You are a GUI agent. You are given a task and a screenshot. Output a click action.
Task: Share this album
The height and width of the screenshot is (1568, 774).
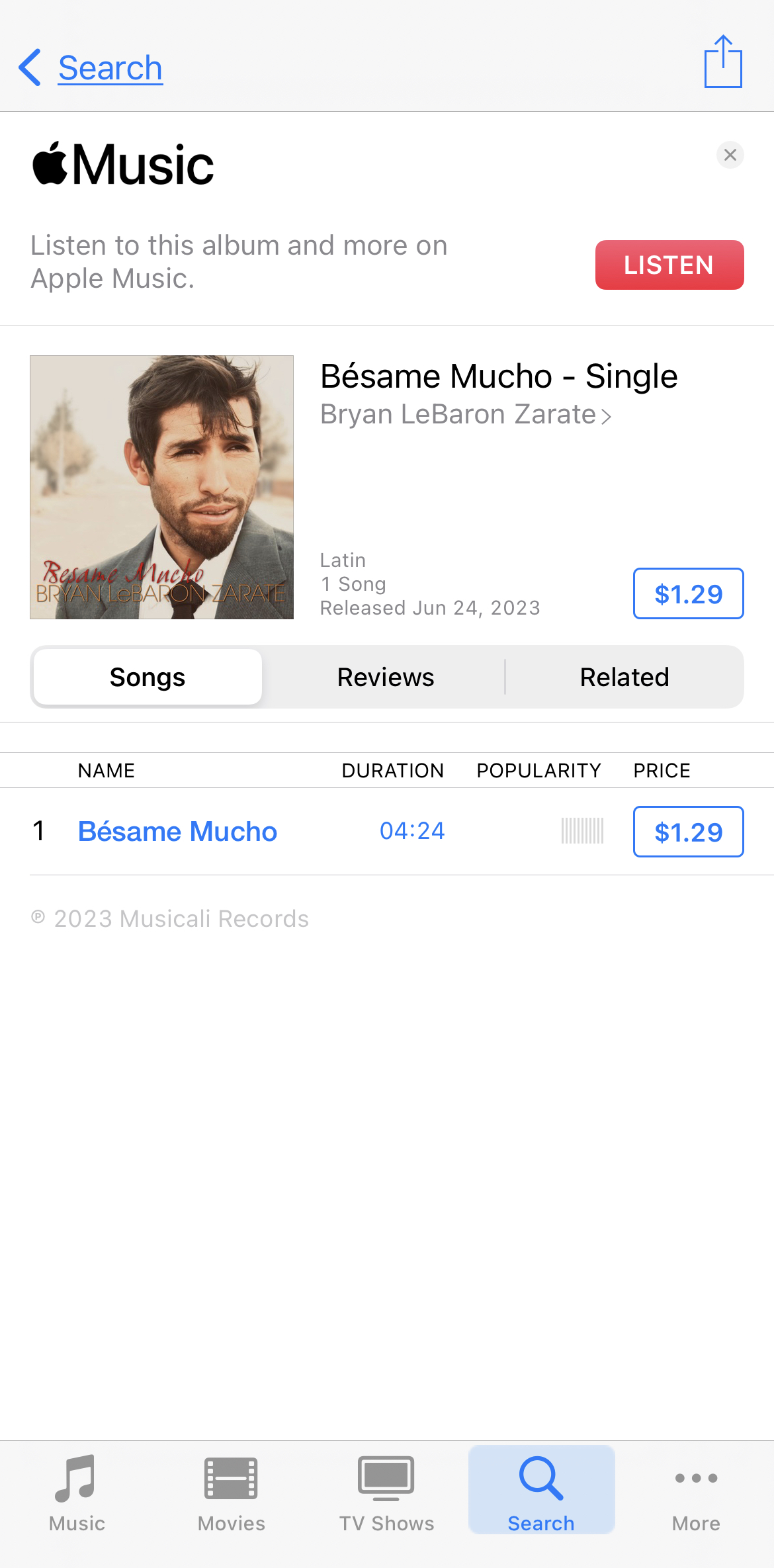click(723, 62)
